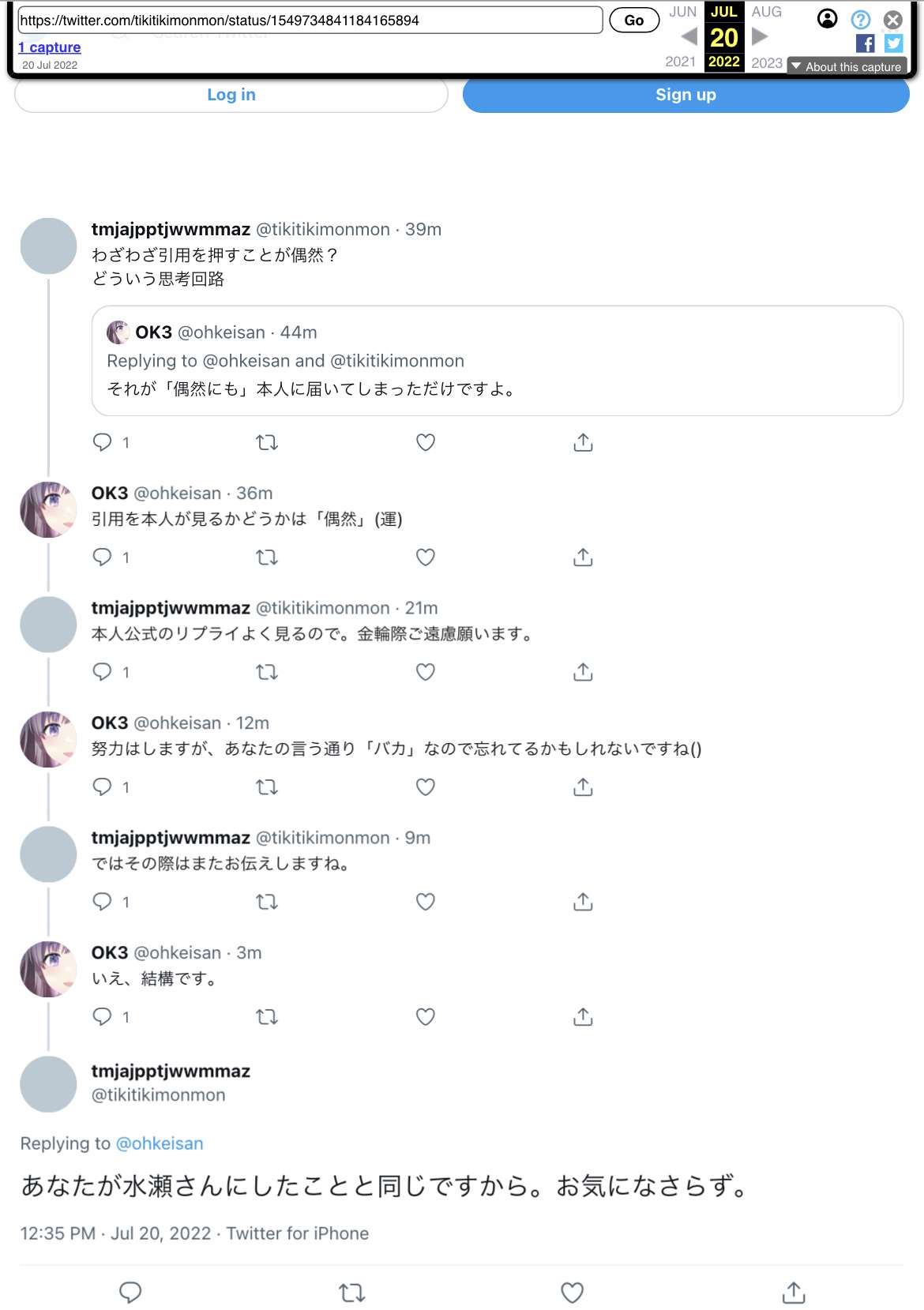Like tmjajpptjwwmmaz's 9m tweet

[426, 902]
